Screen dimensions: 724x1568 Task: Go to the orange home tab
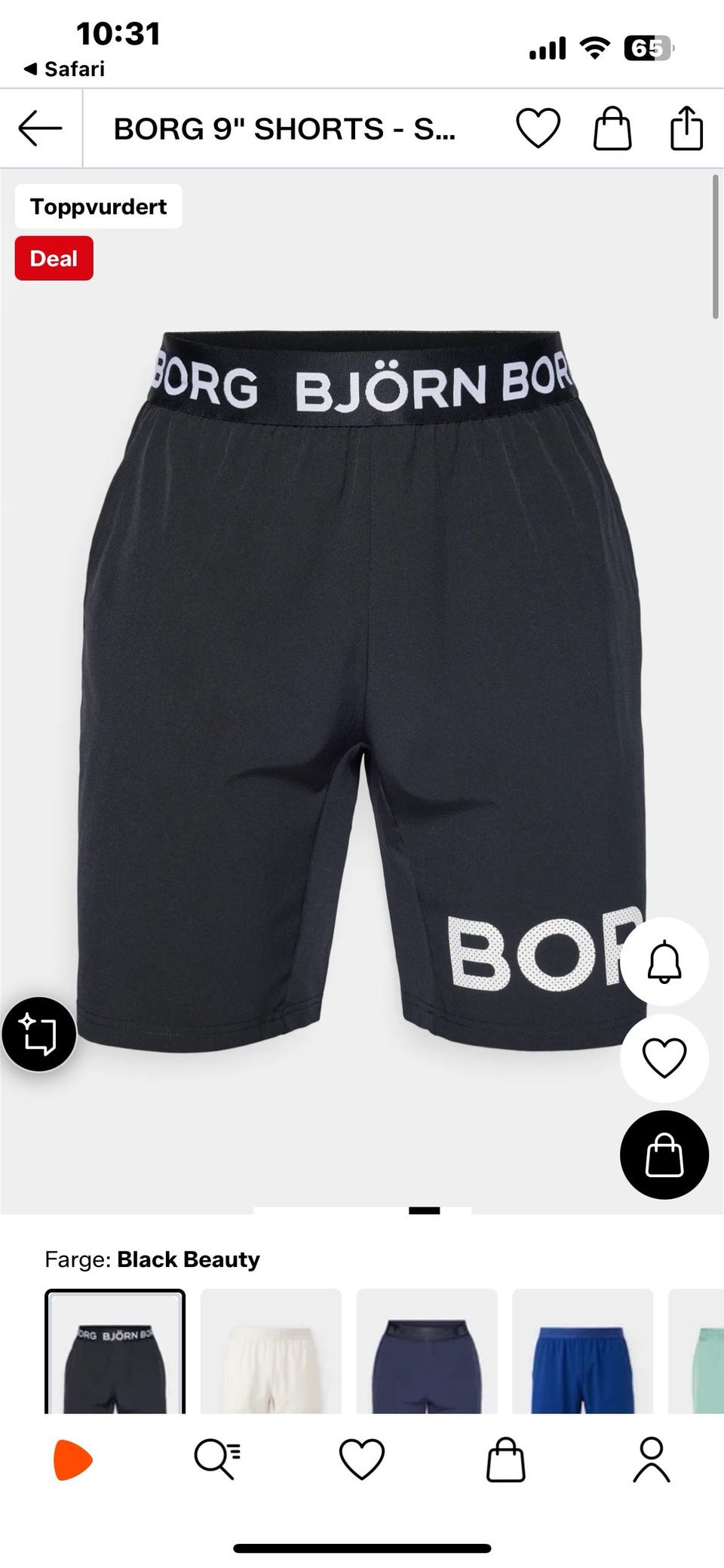point(72,1460)
